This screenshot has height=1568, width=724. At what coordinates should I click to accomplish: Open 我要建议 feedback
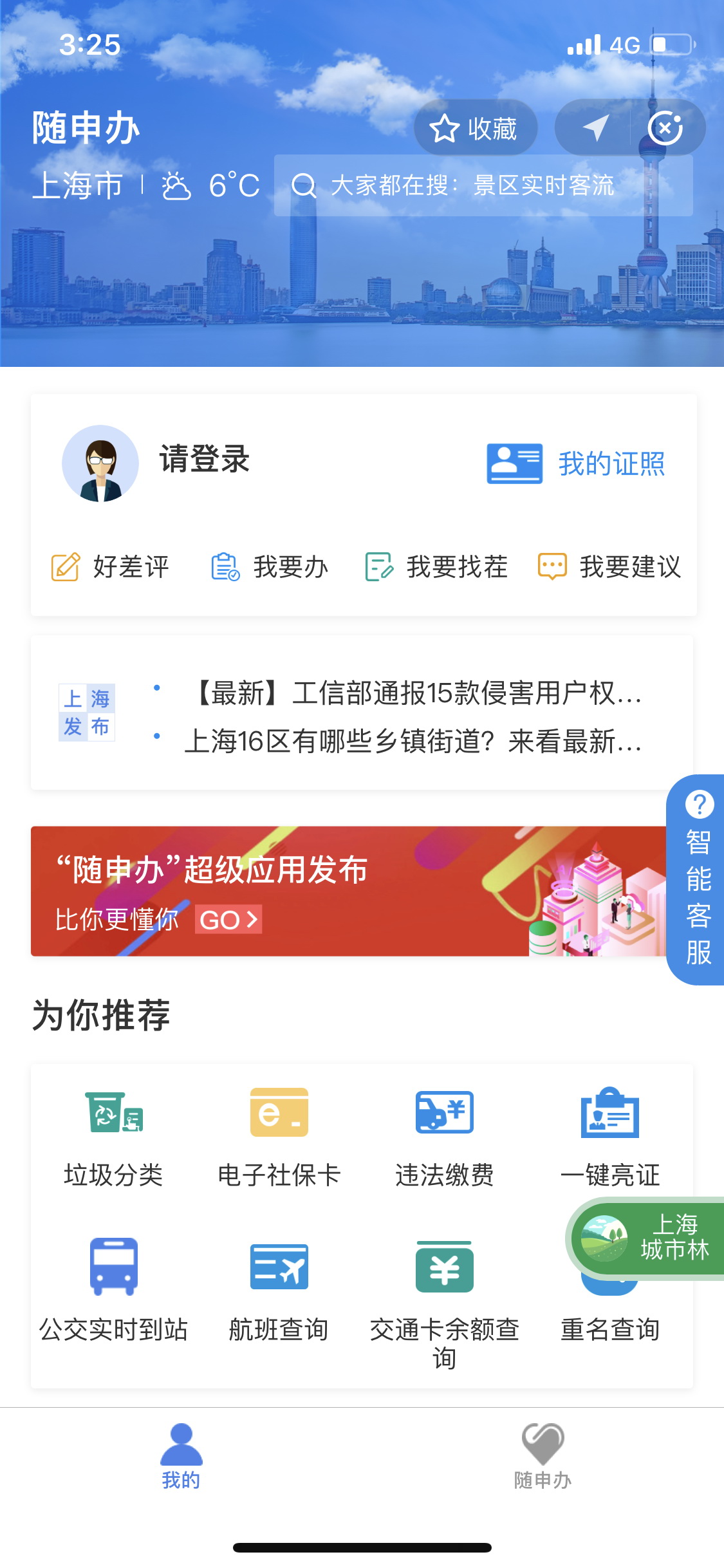[x=609, y=567]
